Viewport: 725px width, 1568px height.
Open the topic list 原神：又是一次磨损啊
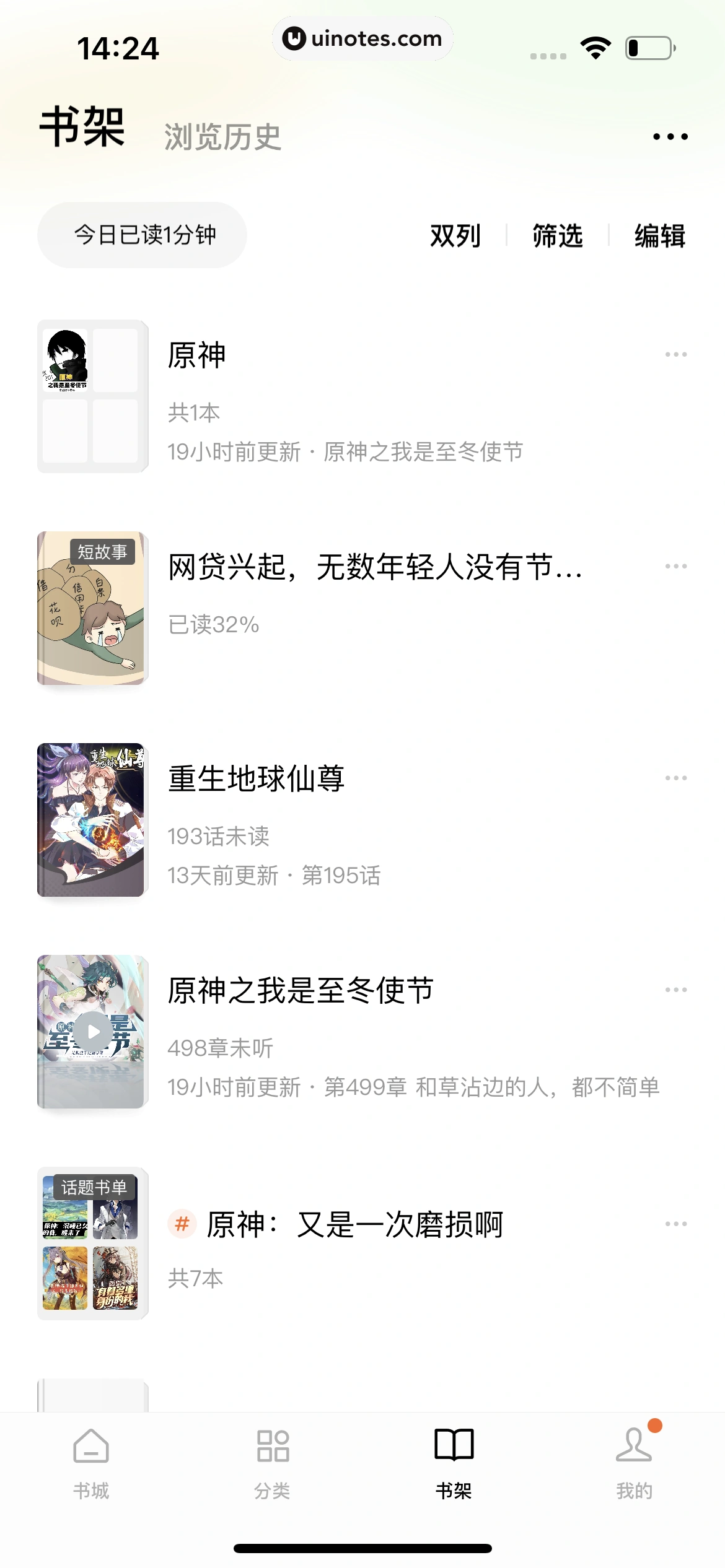click(x=354, y=1224)
